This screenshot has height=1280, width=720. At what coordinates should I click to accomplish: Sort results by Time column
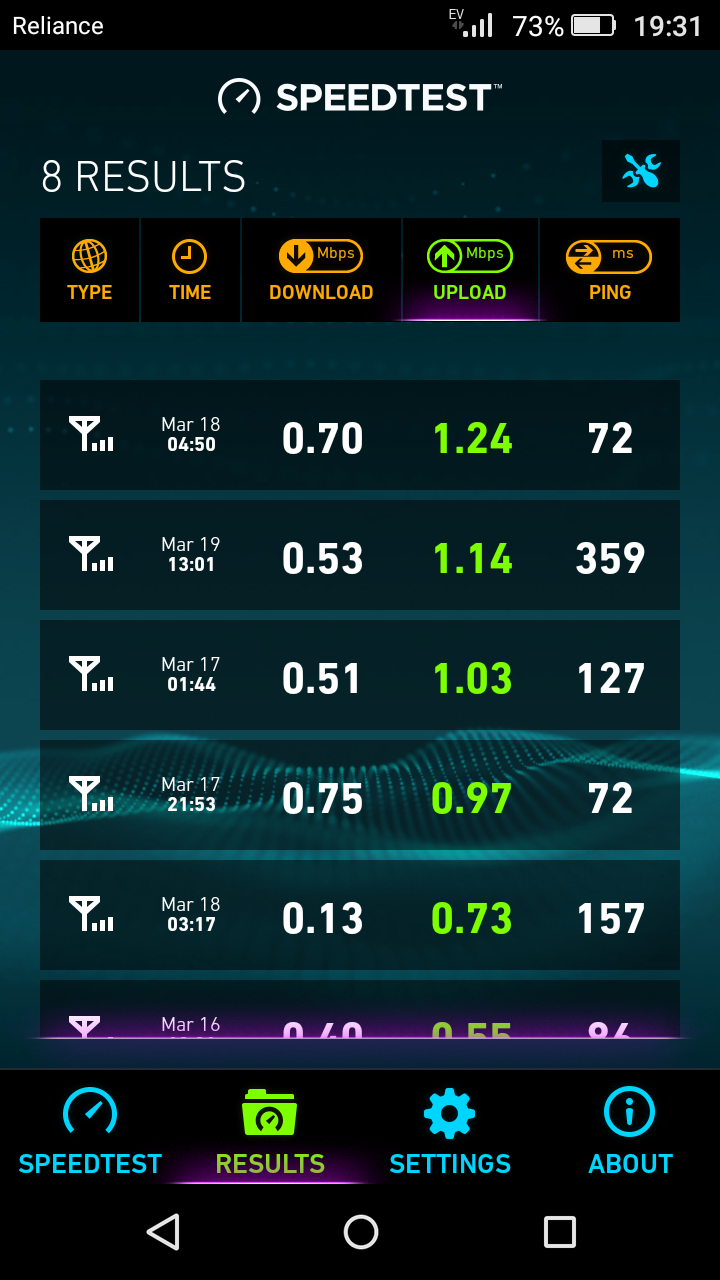[190, 271]
